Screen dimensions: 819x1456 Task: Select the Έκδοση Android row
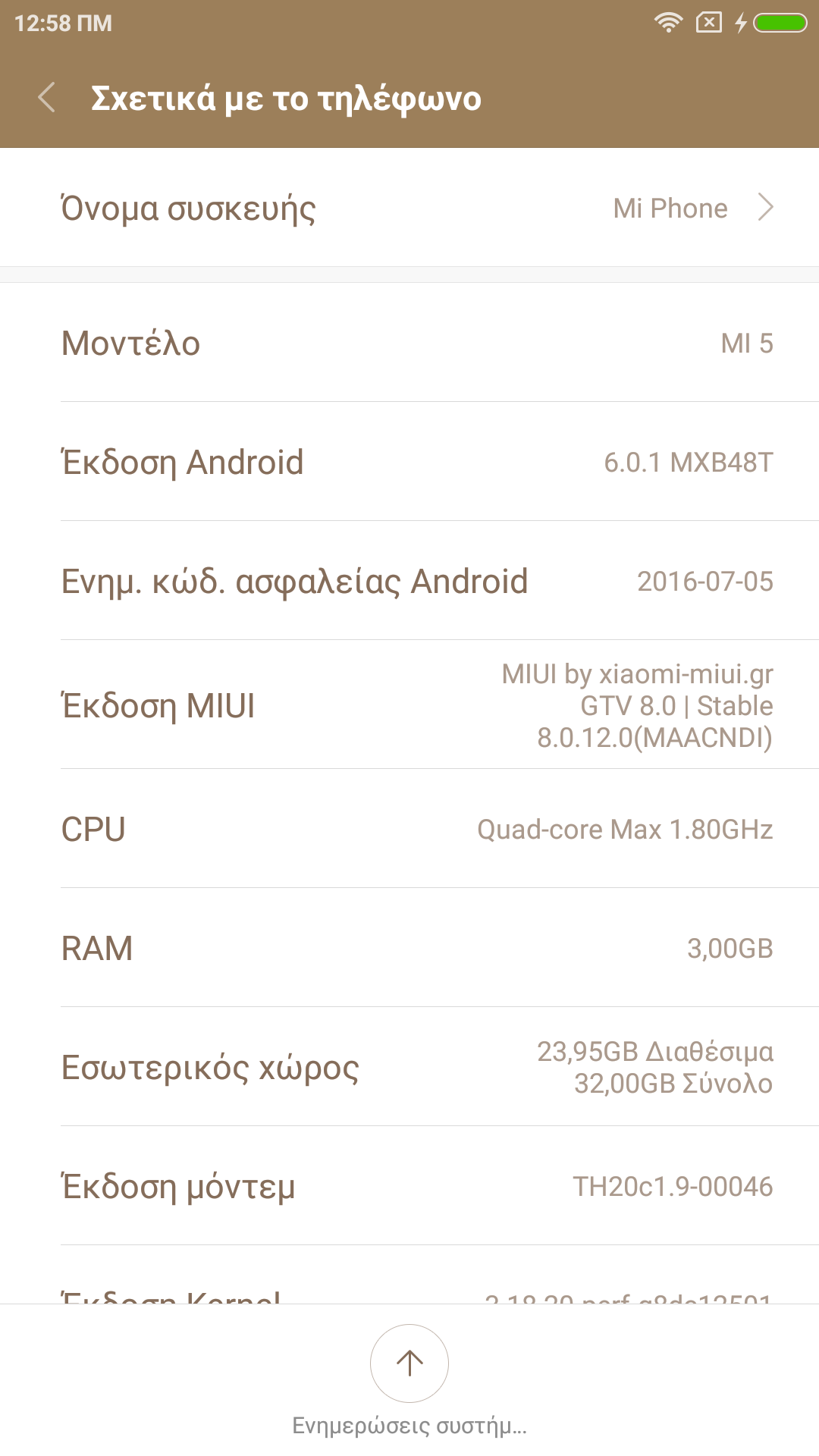[409, 462]
